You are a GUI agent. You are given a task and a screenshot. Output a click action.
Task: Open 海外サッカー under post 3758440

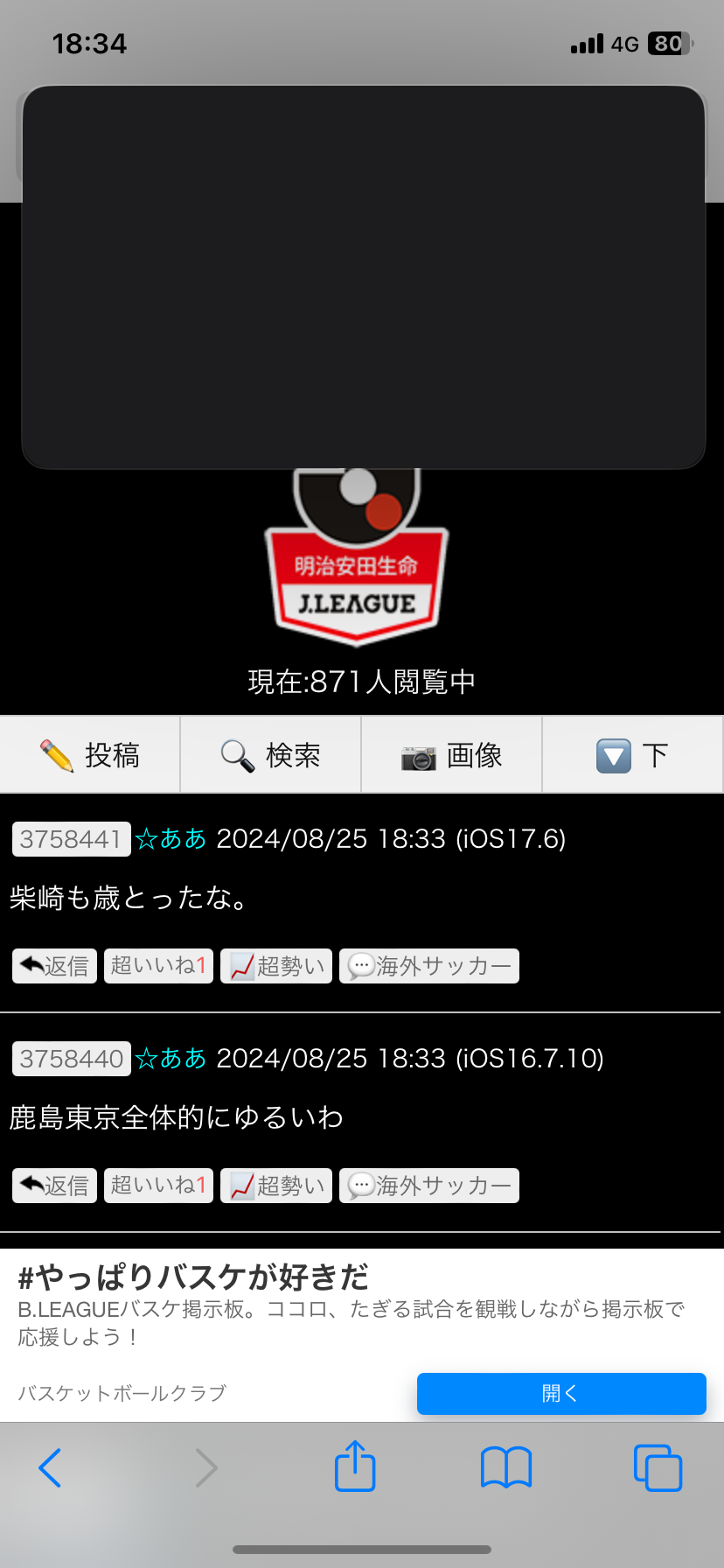pyautogui.click(x=429, y=1186)
